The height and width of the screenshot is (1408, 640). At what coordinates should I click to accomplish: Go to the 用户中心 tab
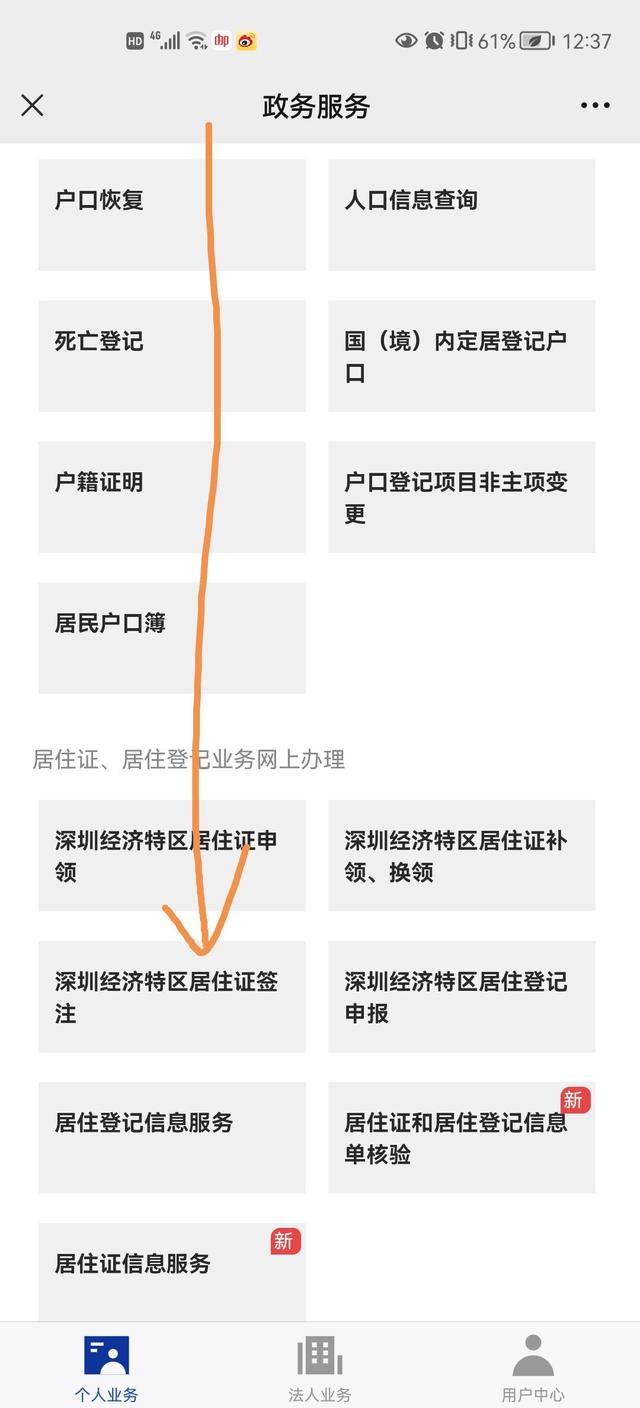533,1367
